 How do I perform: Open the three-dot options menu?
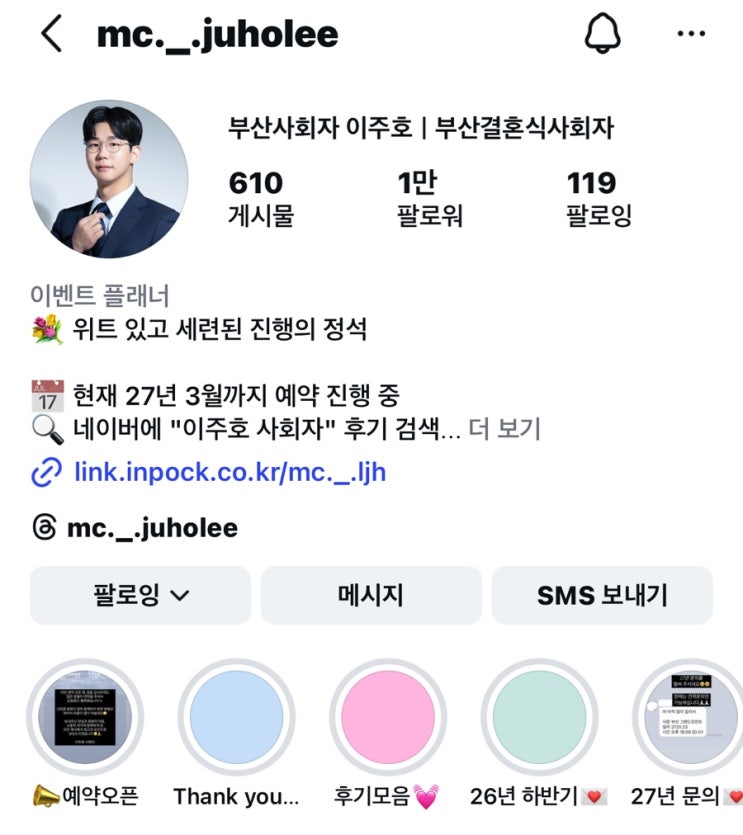tap(689, 33)
